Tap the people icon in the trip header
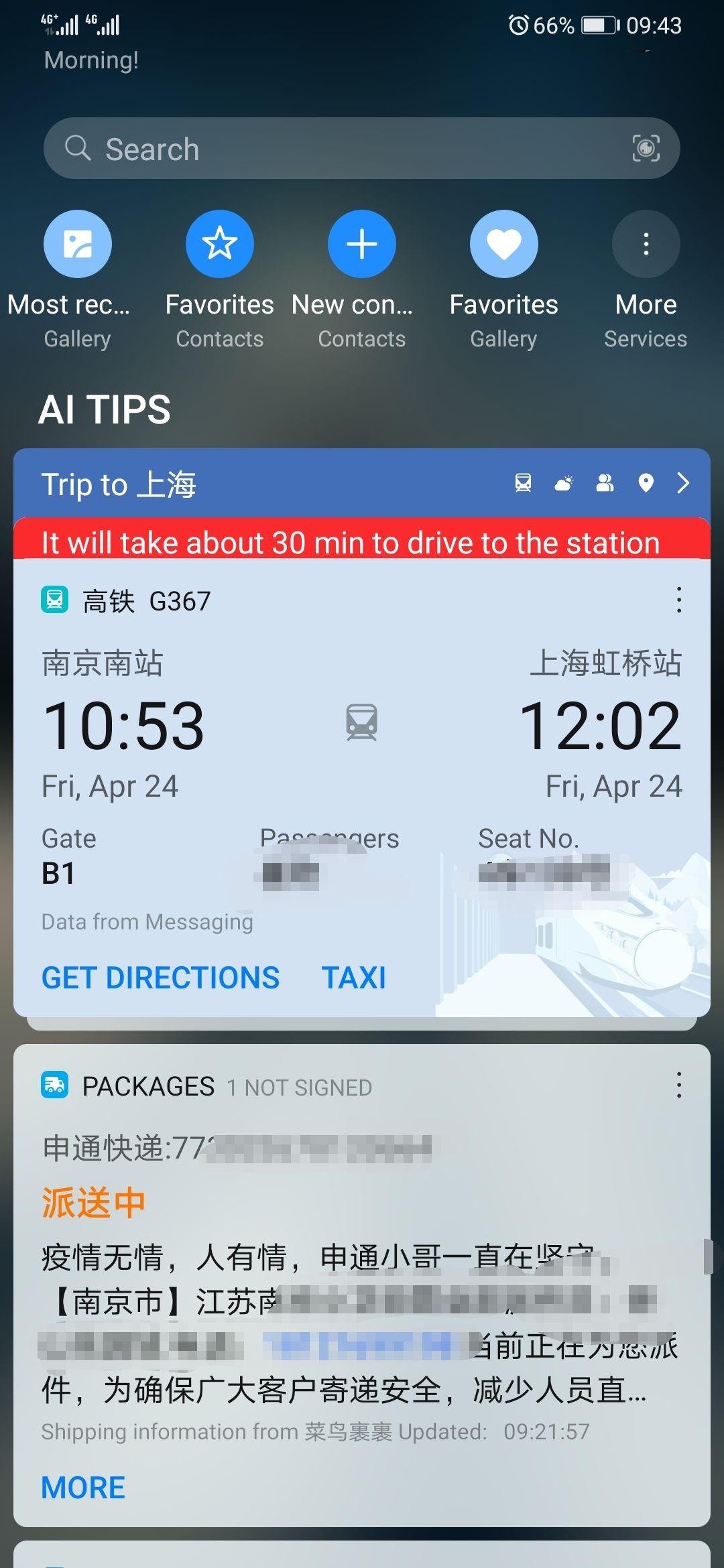 coord(605,483)
